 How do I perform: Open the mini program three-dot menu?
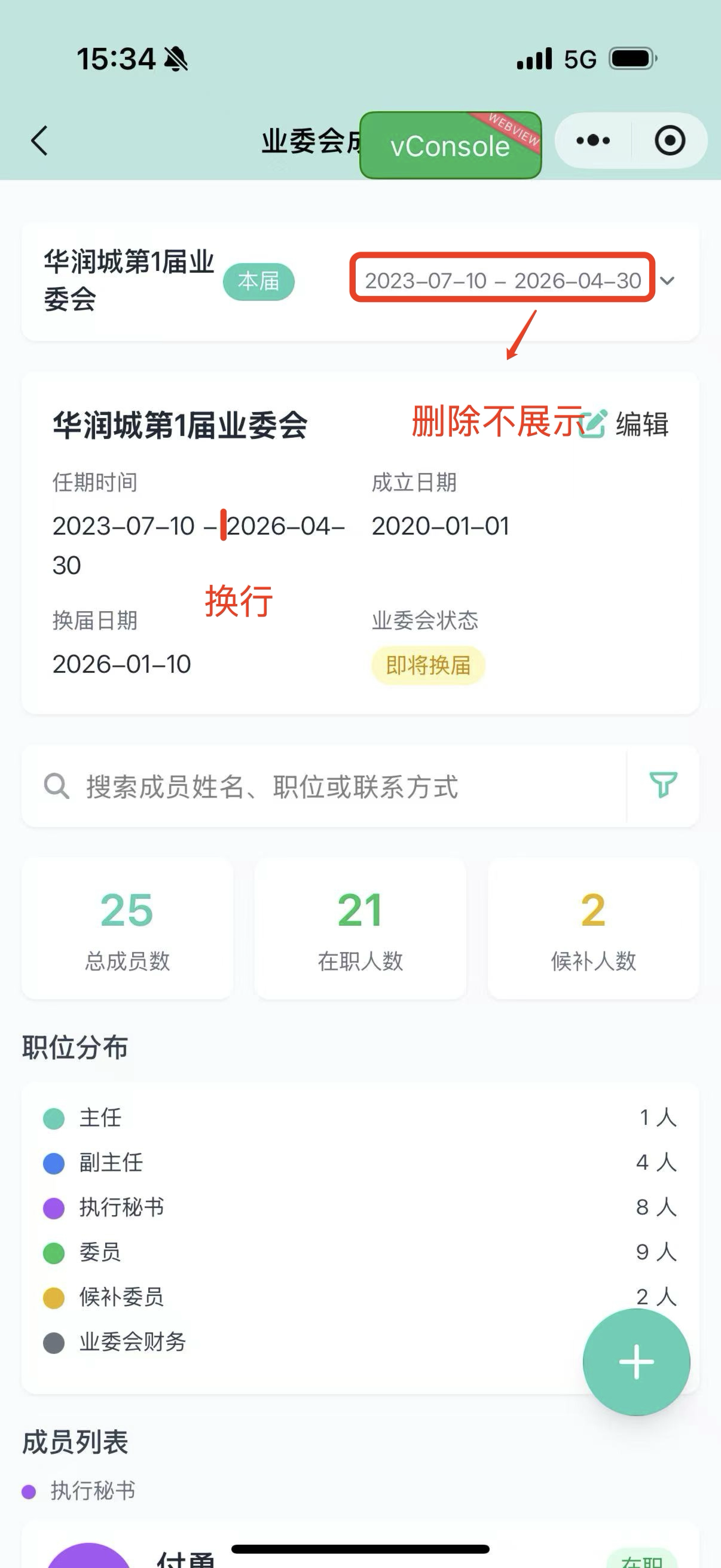(x=593, y=141)
